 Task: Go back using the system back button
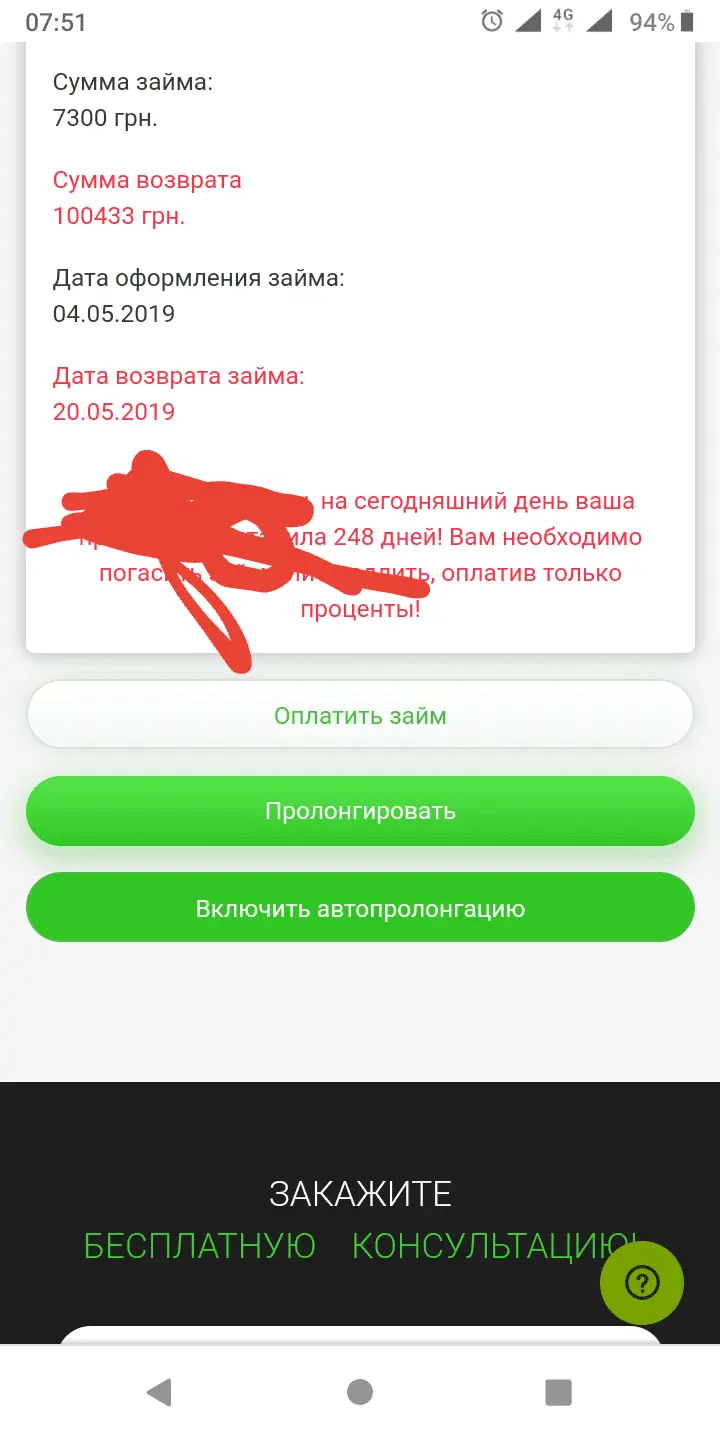159,1392
